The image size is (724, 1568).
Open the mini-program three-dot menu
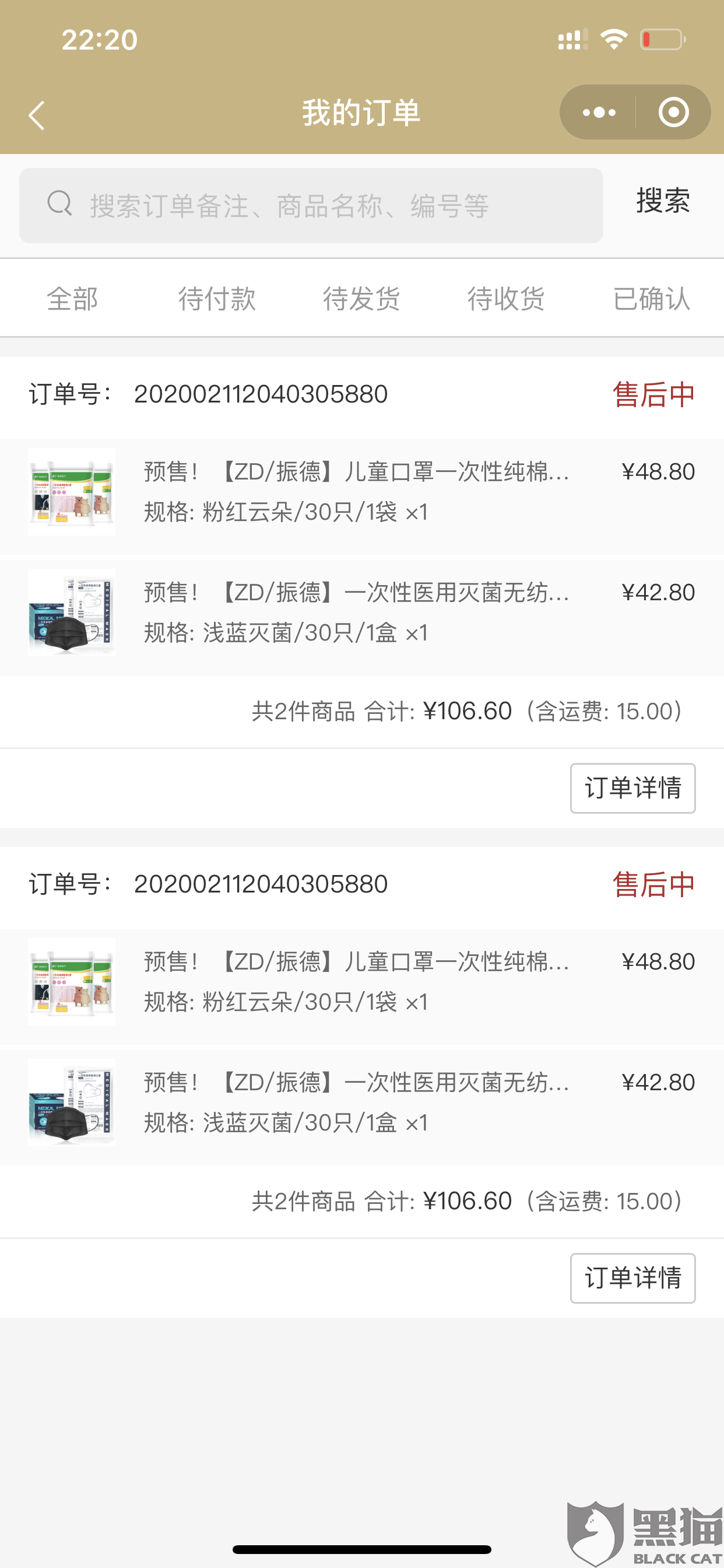tap(599, 113)
